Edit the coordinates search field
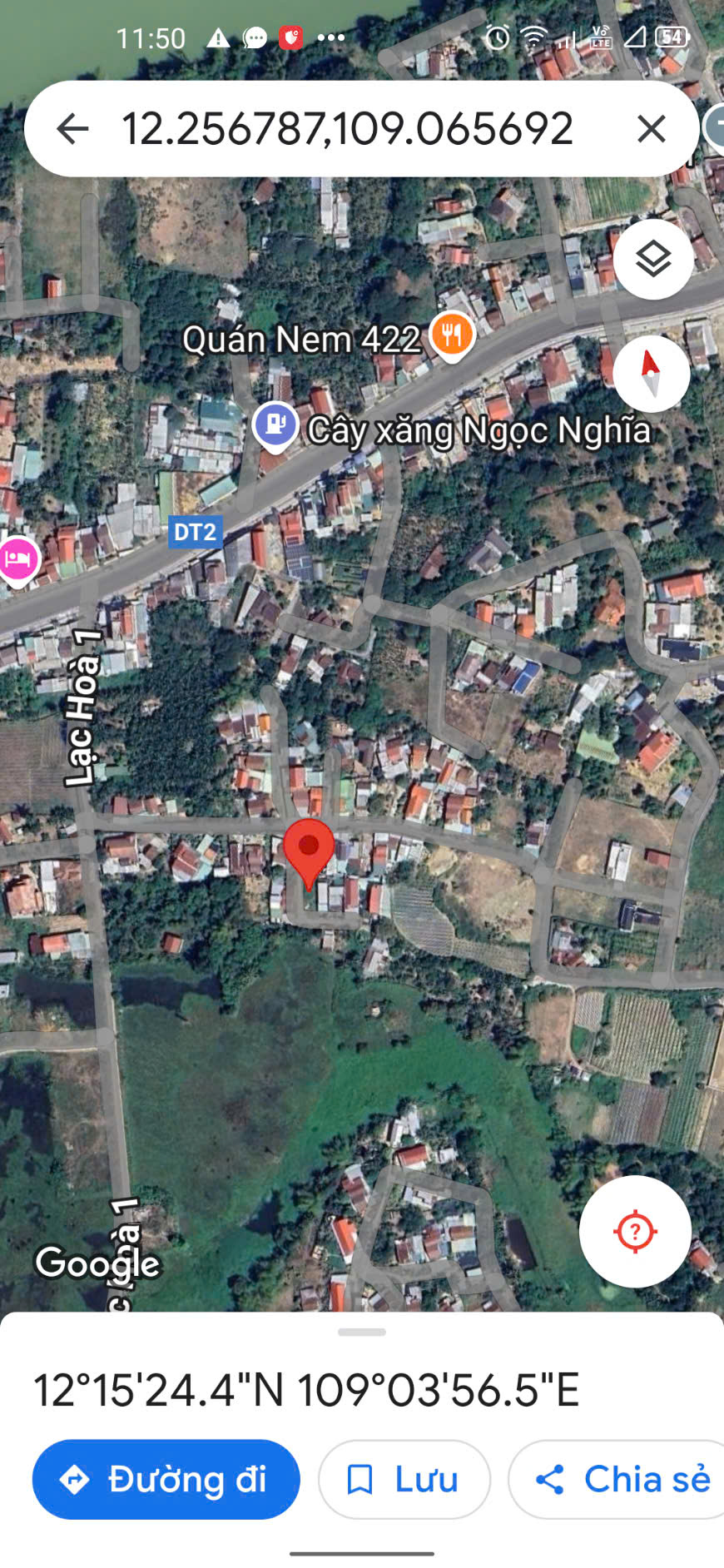724x1568 pixels. pos(348,129)
